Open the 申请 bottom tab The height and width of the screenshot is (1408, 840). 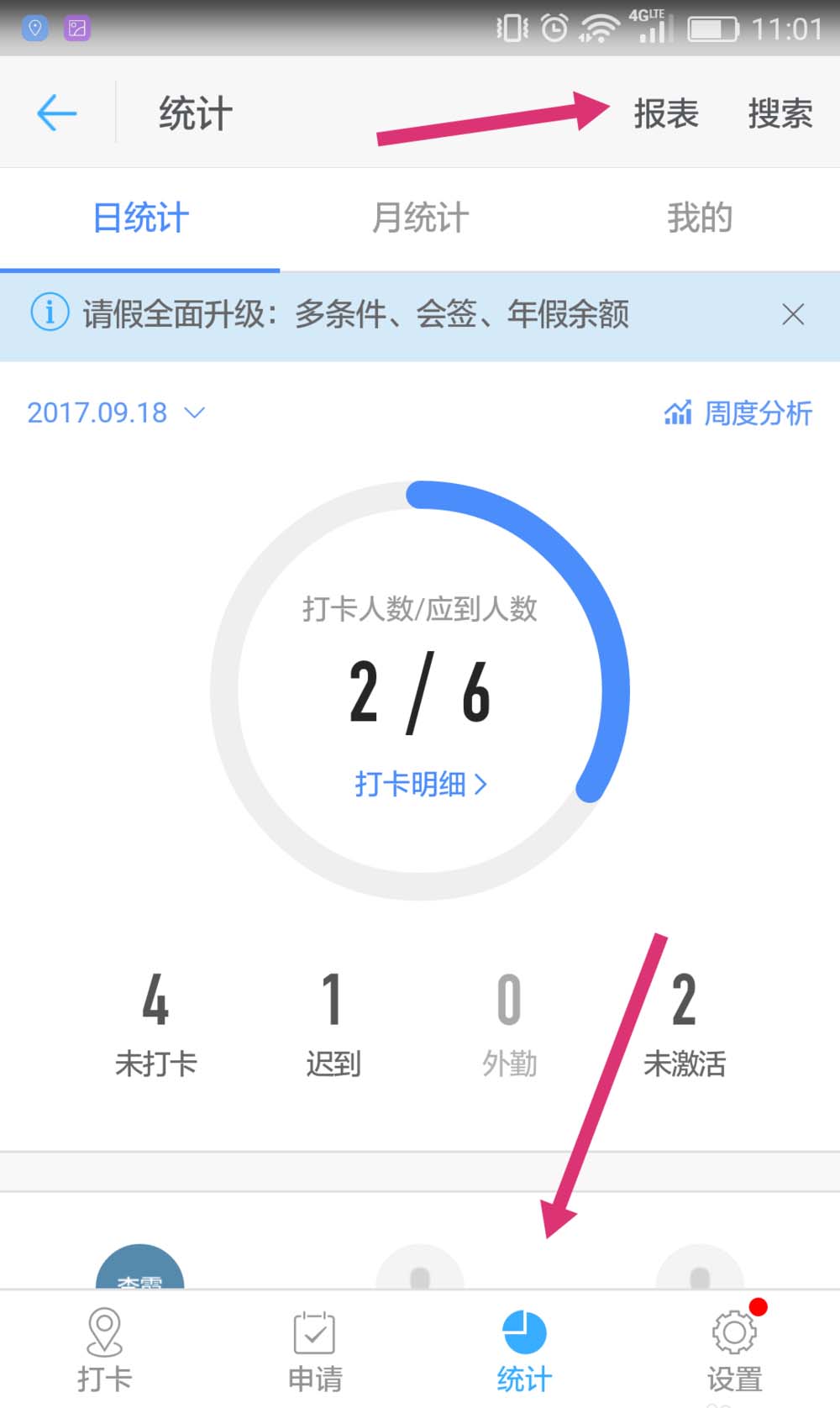tap(315, 1350)
